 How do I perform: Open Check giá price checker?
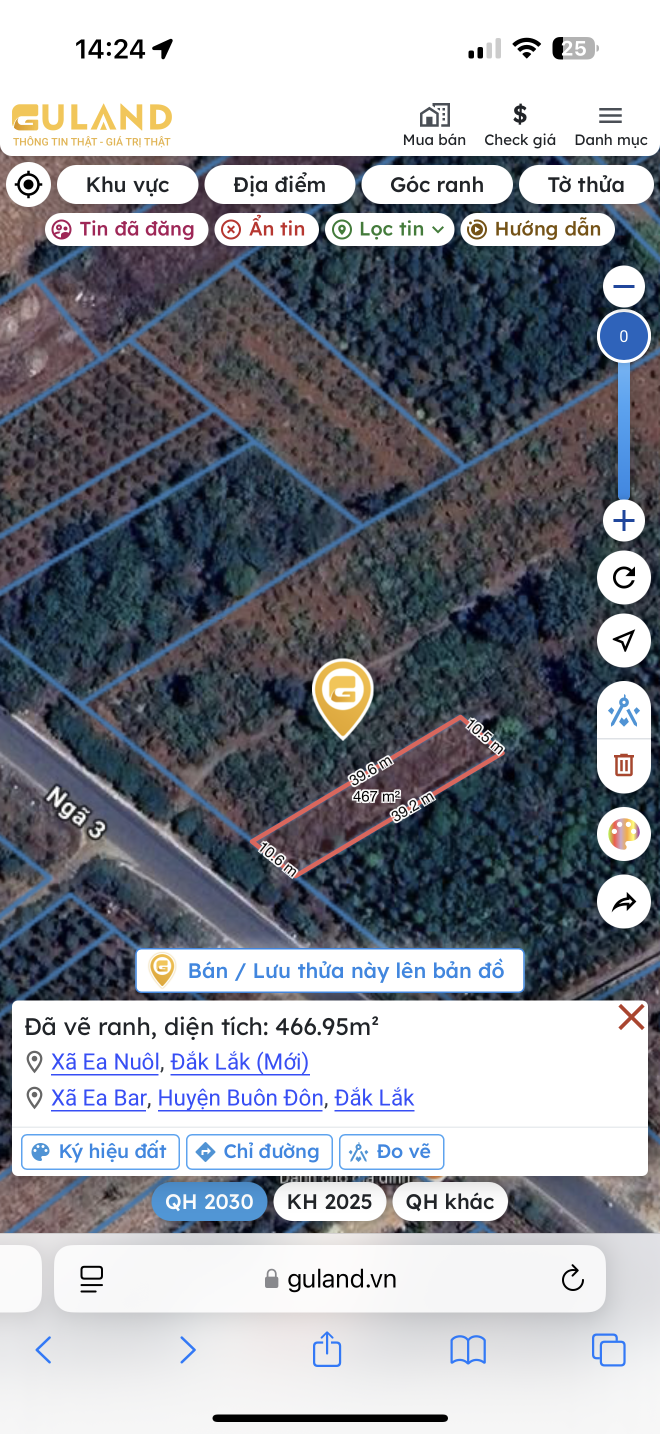[x=519, y=126]
